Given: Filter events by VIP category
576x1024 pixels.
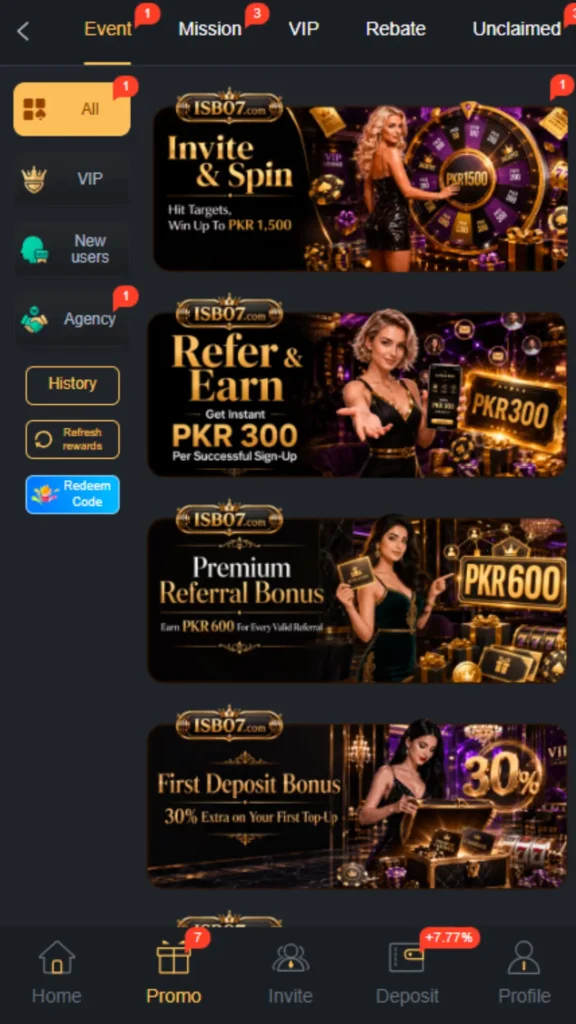Looking at the screenshot, I should click(72, 178).
